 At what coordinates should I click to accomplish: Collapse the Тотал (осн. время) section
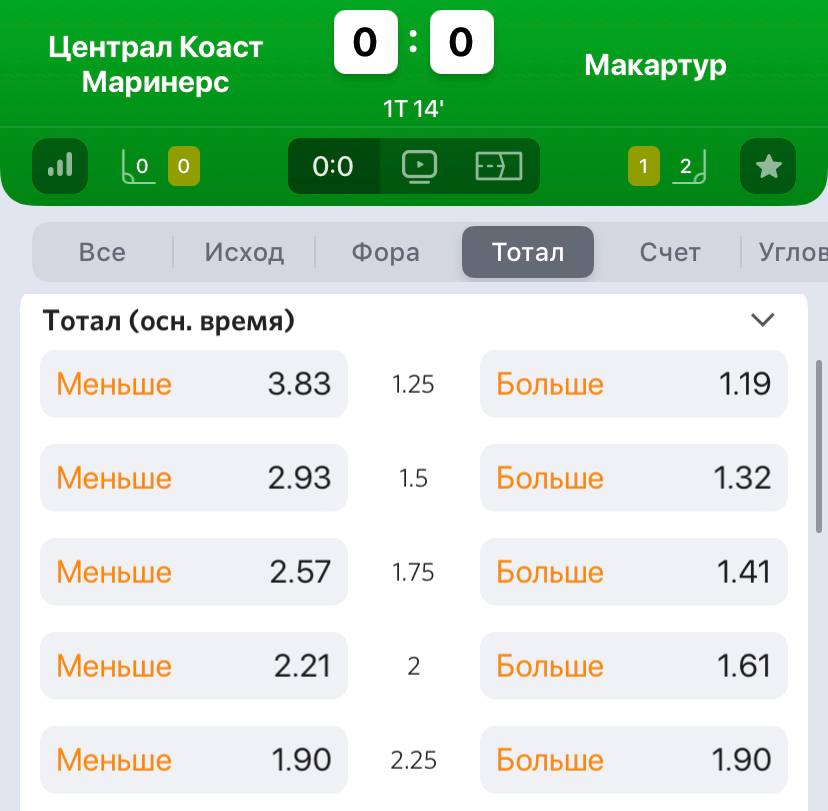tap(763, 320)
